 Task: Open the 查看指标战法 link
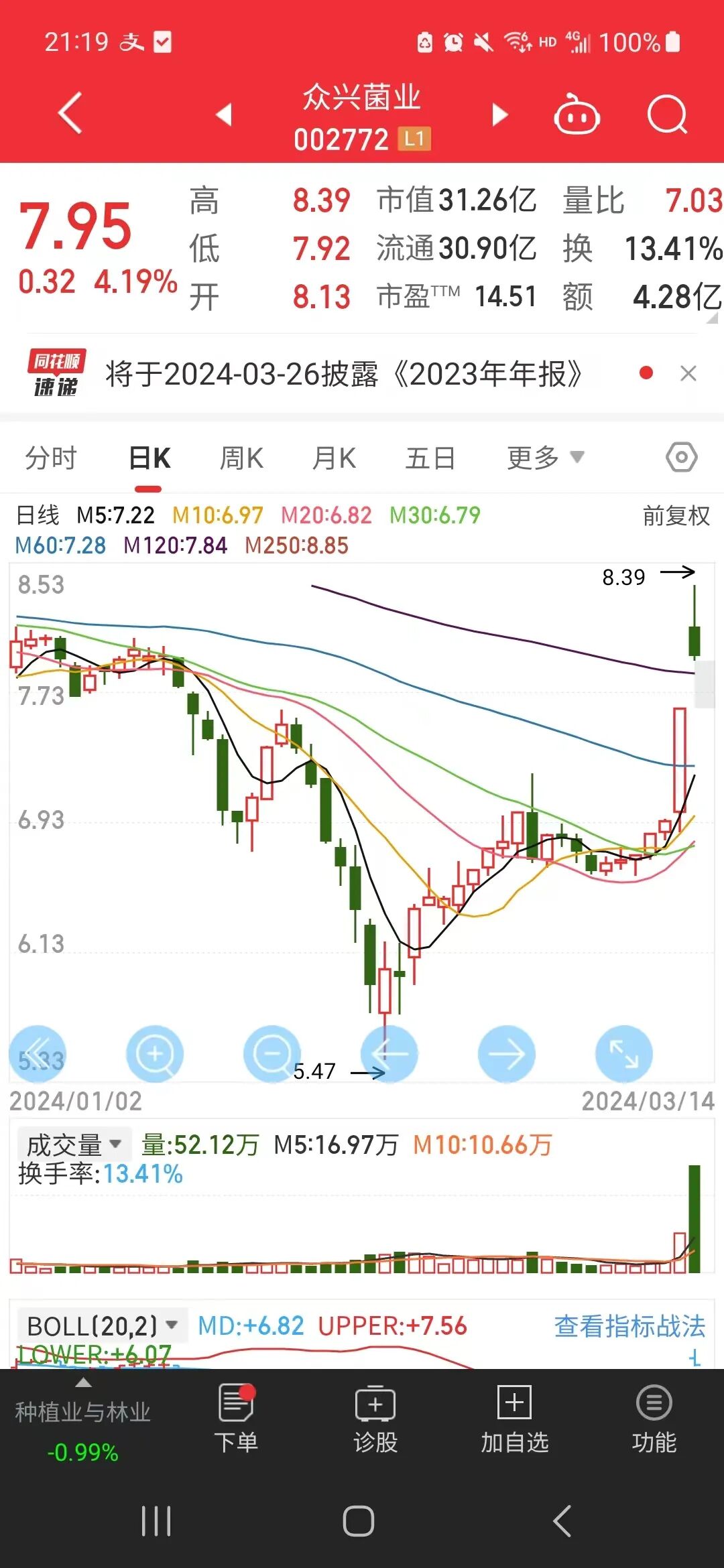pyautogui.click(x=629, y=1326)
